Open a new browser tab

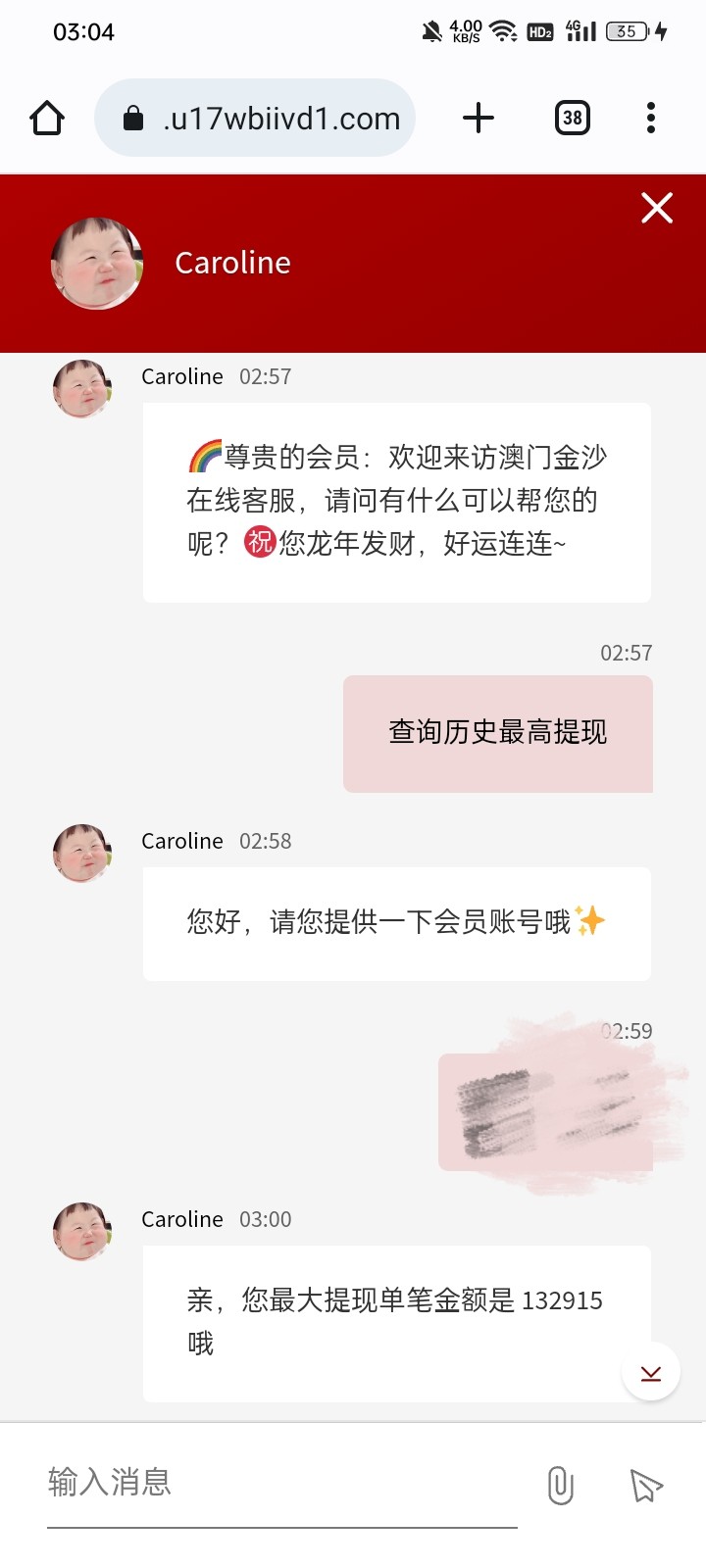pyautogui.click(x=479, y=119)
